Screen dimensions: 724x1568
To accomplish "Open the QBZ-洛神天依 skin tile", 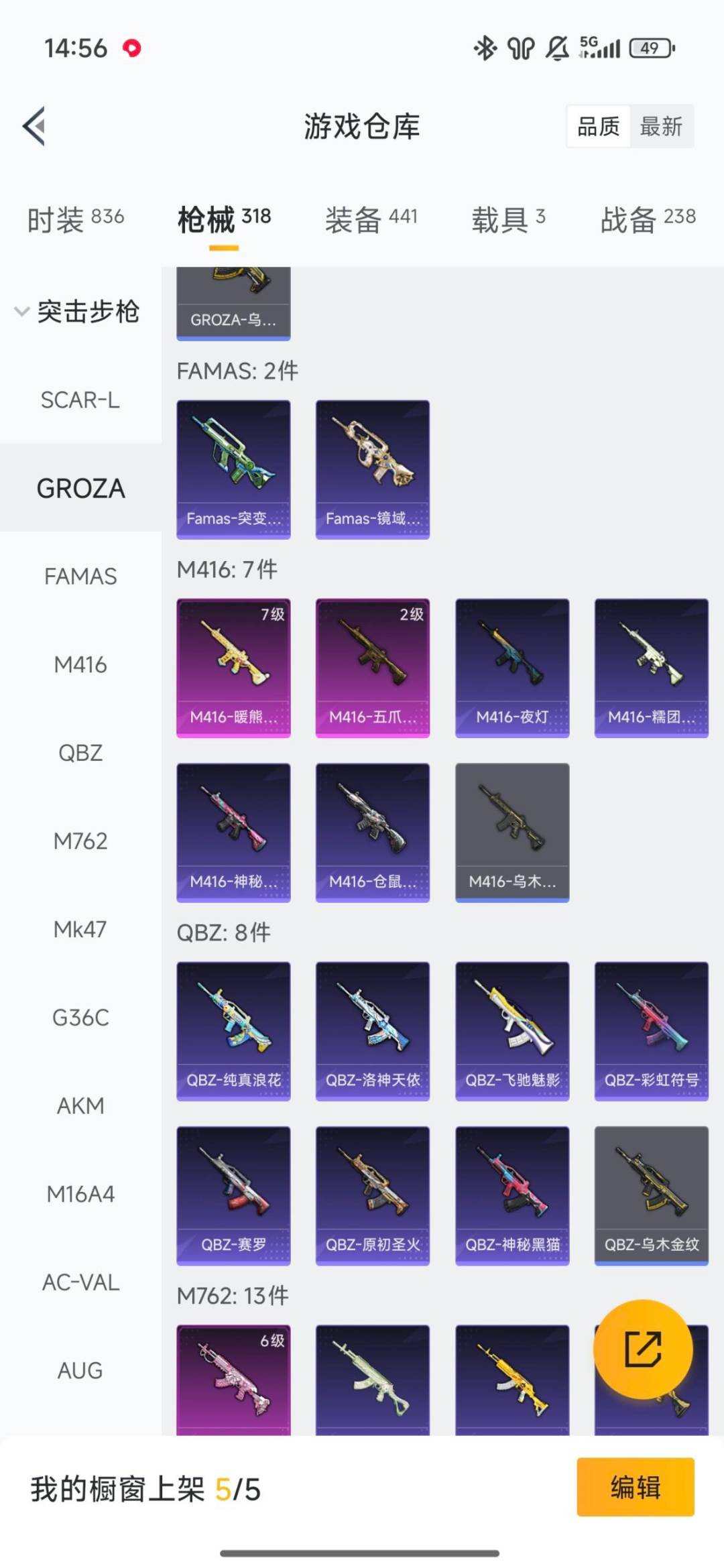I will click(x=373, y=1031).
